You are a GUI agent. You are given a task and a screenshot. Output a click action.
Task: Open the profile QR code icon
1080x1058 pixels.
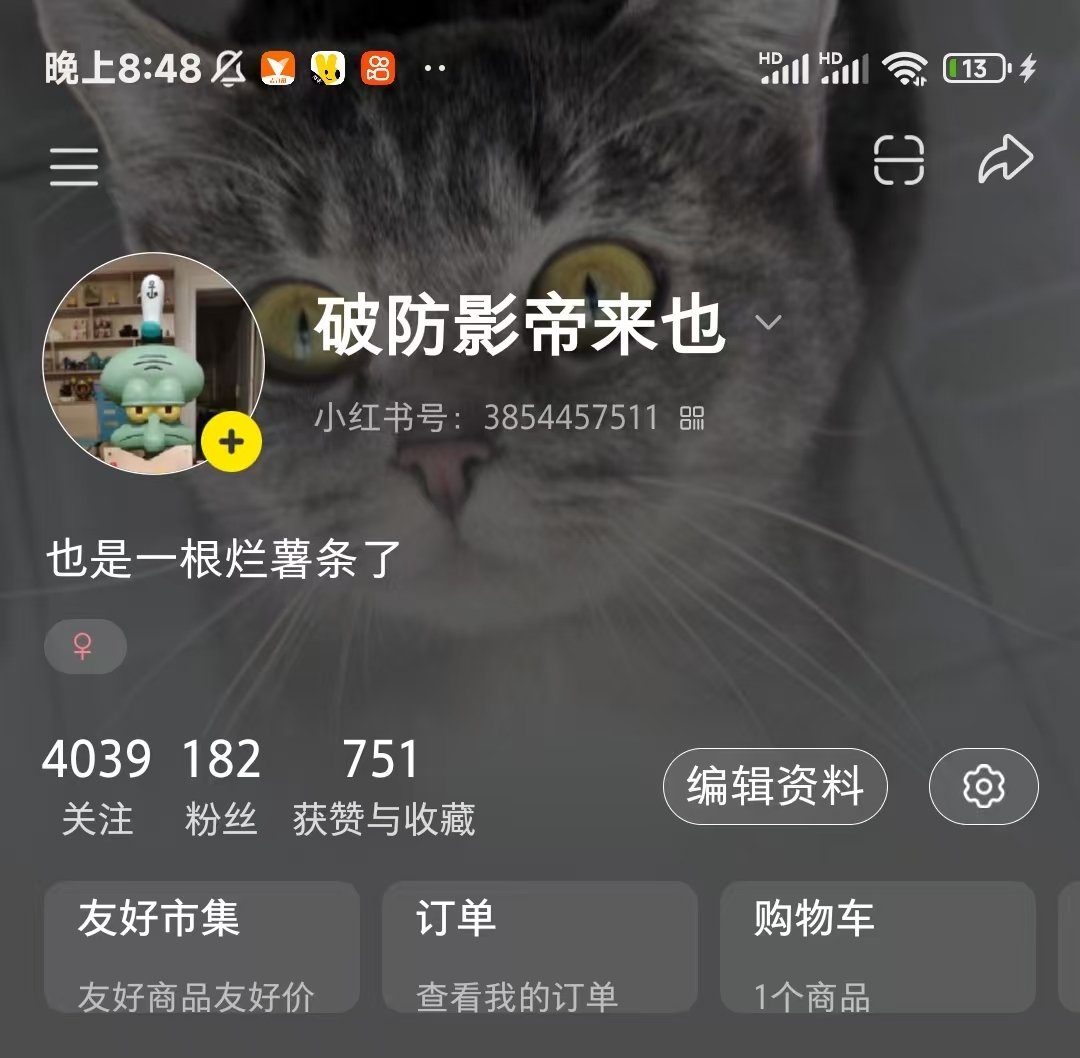point(692,418)
